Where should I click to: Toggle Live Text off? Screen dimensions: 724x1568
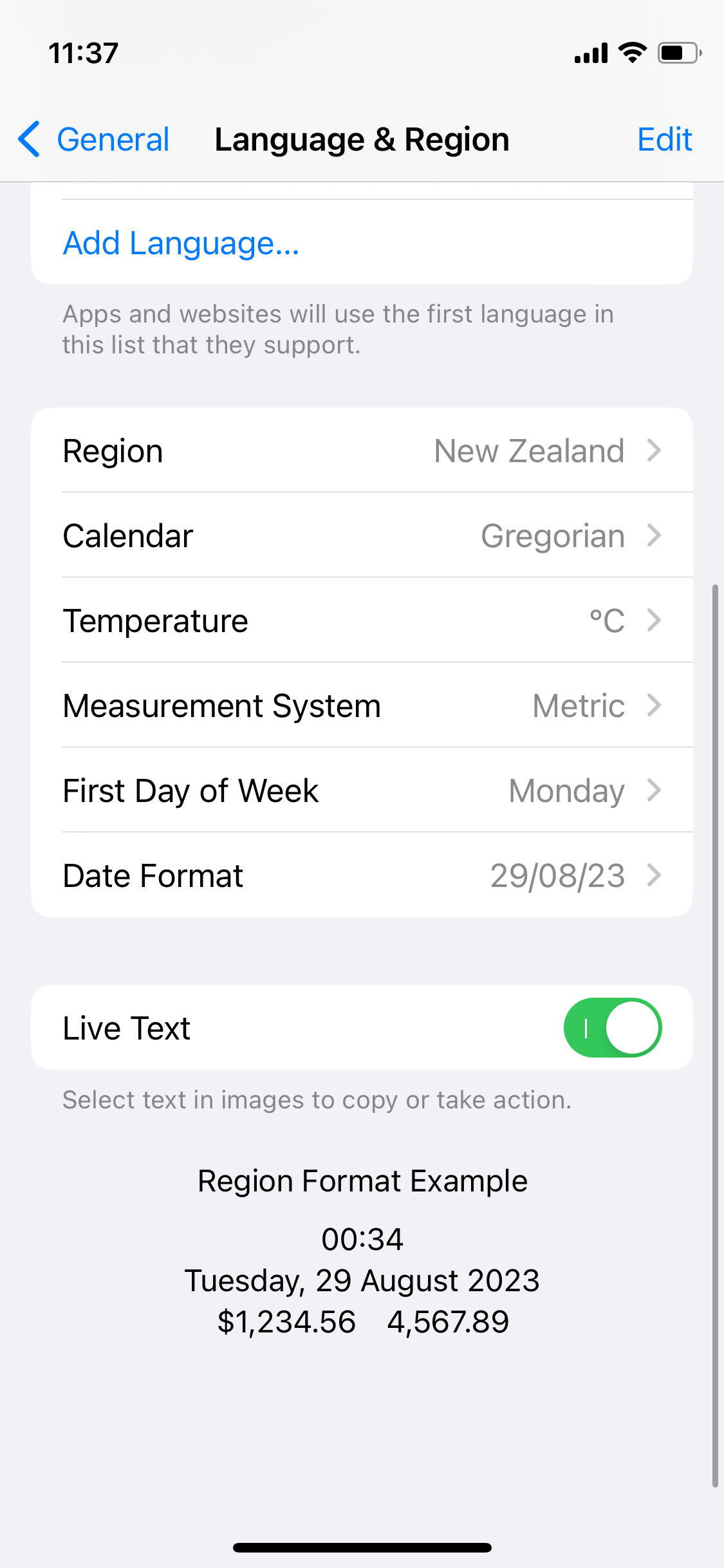611,1027
